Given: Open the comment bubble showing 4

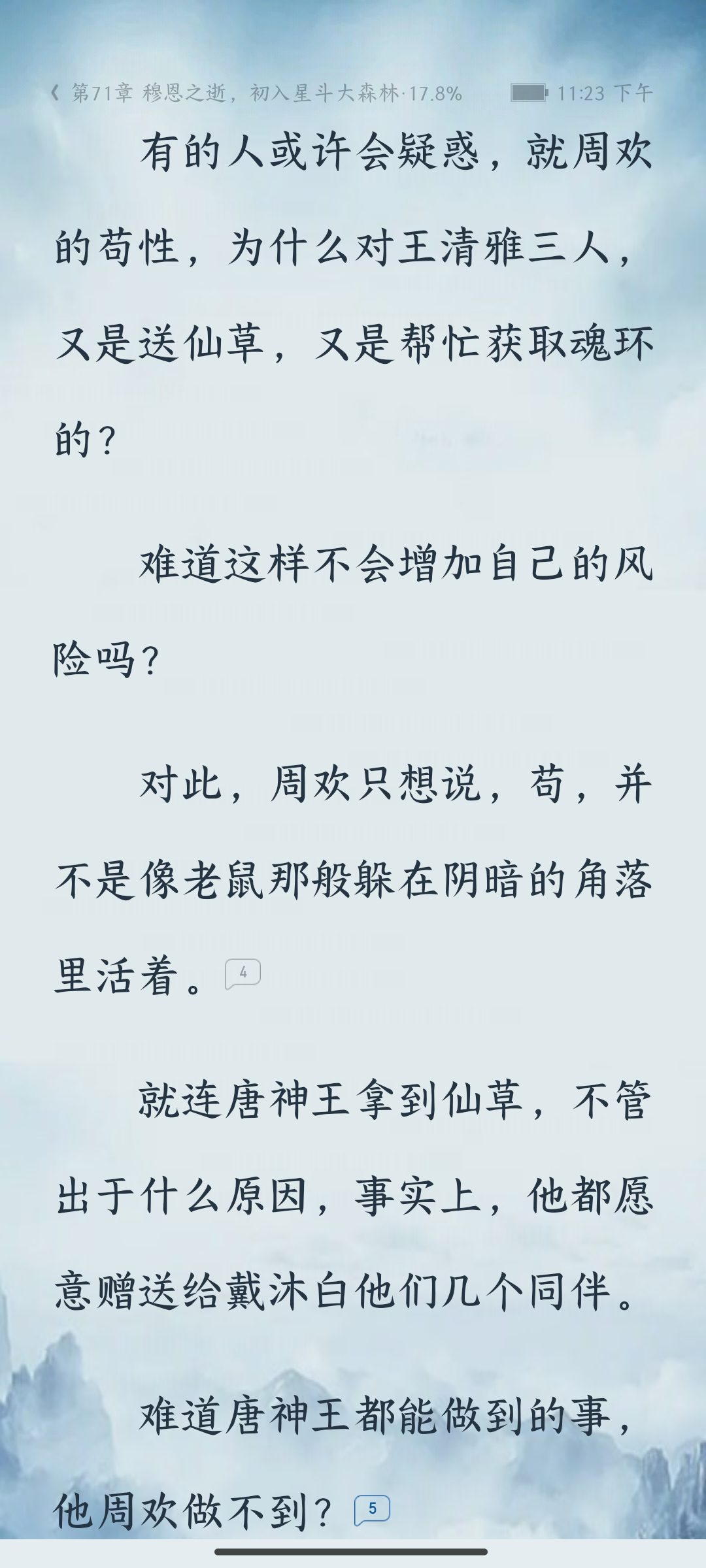Looking at the screenshot, I should tap(243, 973).
